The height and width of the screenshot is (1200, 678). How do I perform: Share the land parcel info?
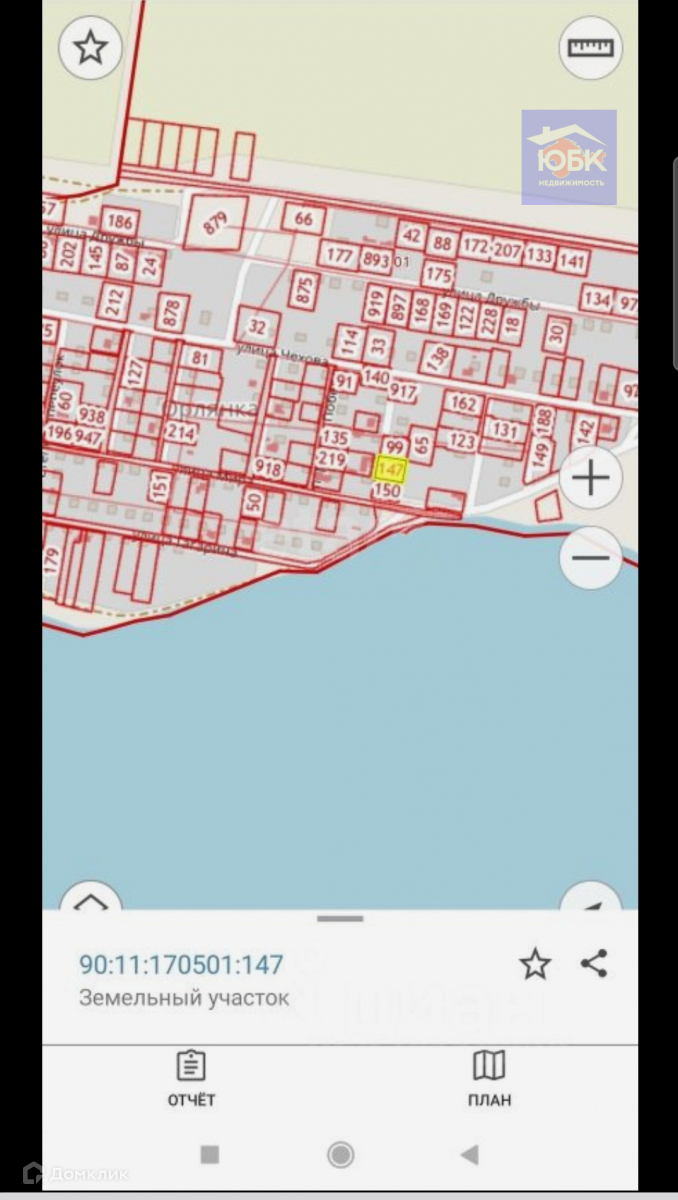(x=594, y=964)
